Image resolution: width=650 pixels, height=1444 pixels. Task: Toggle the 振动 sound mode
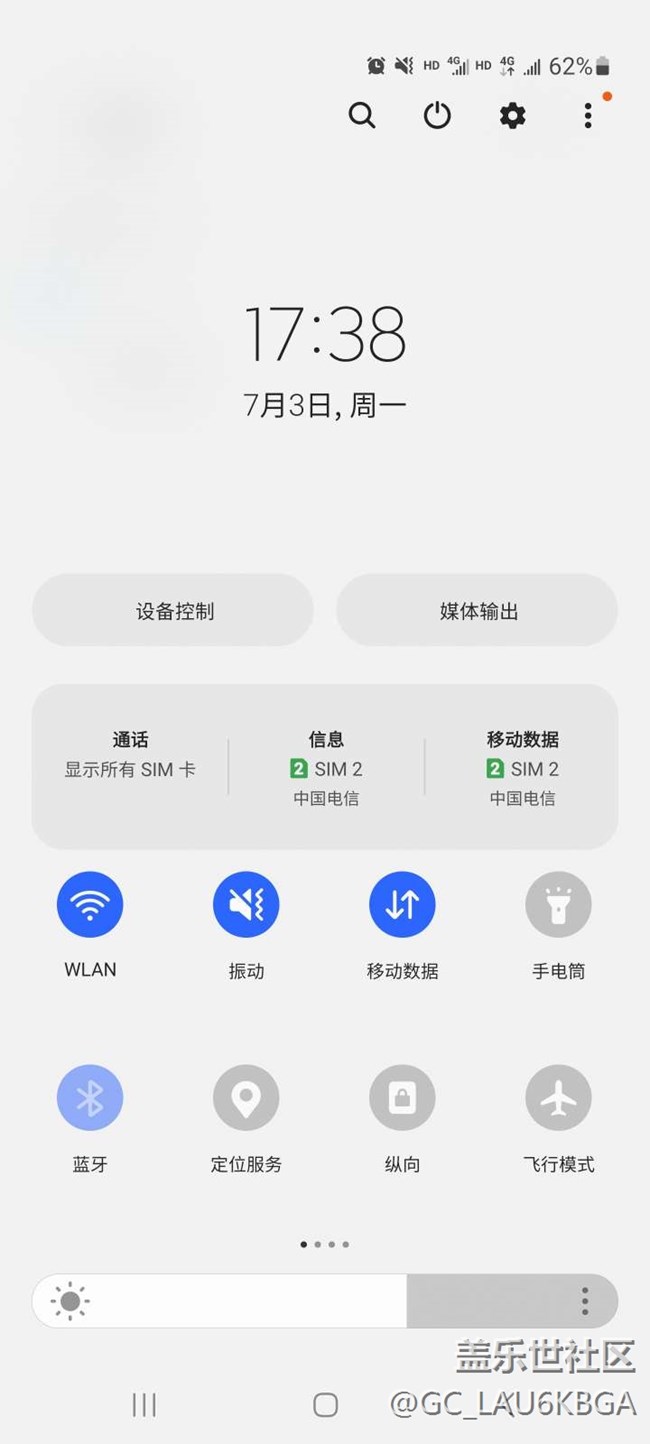[x=246, y=904]
